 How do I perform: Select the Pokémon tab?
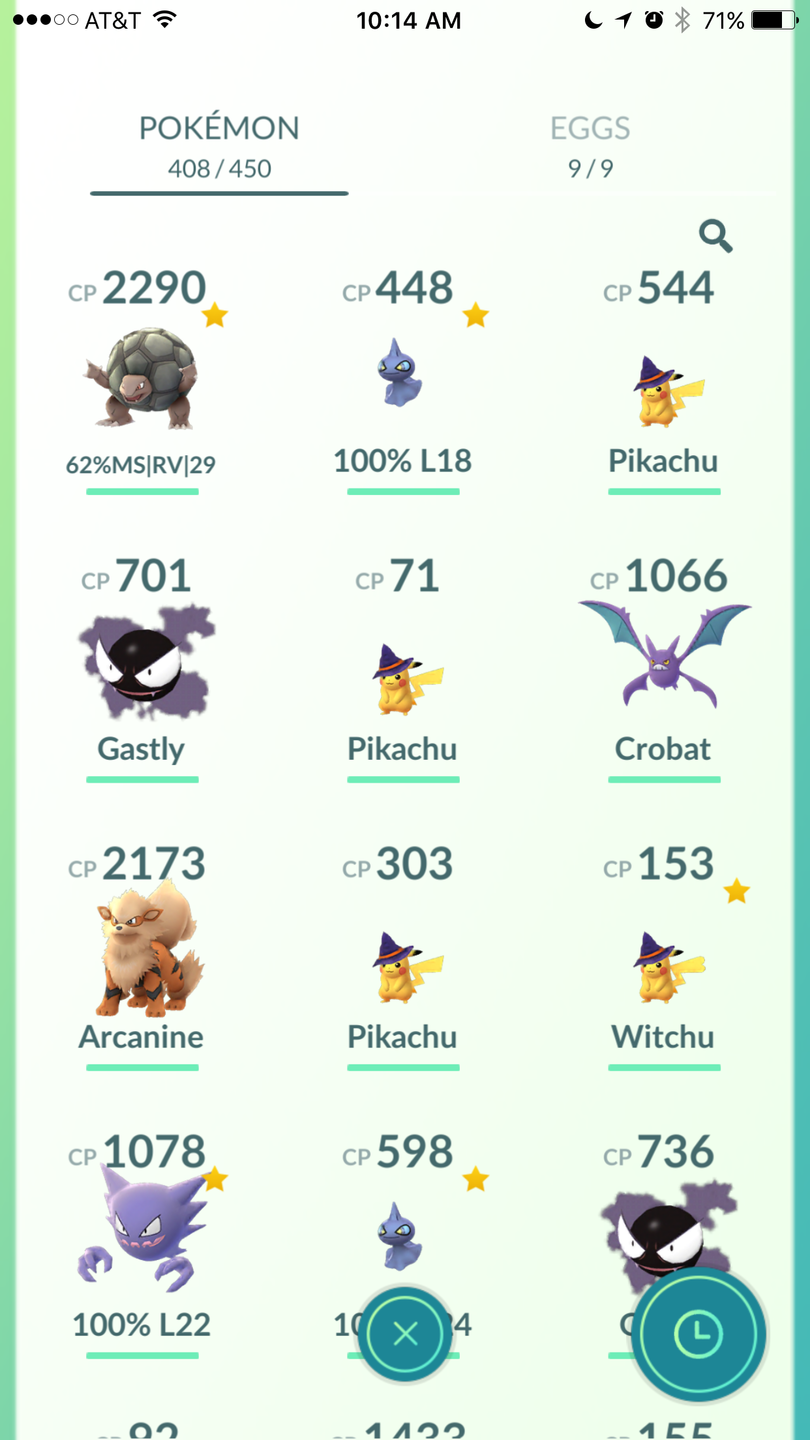click(x=219, y=146)
